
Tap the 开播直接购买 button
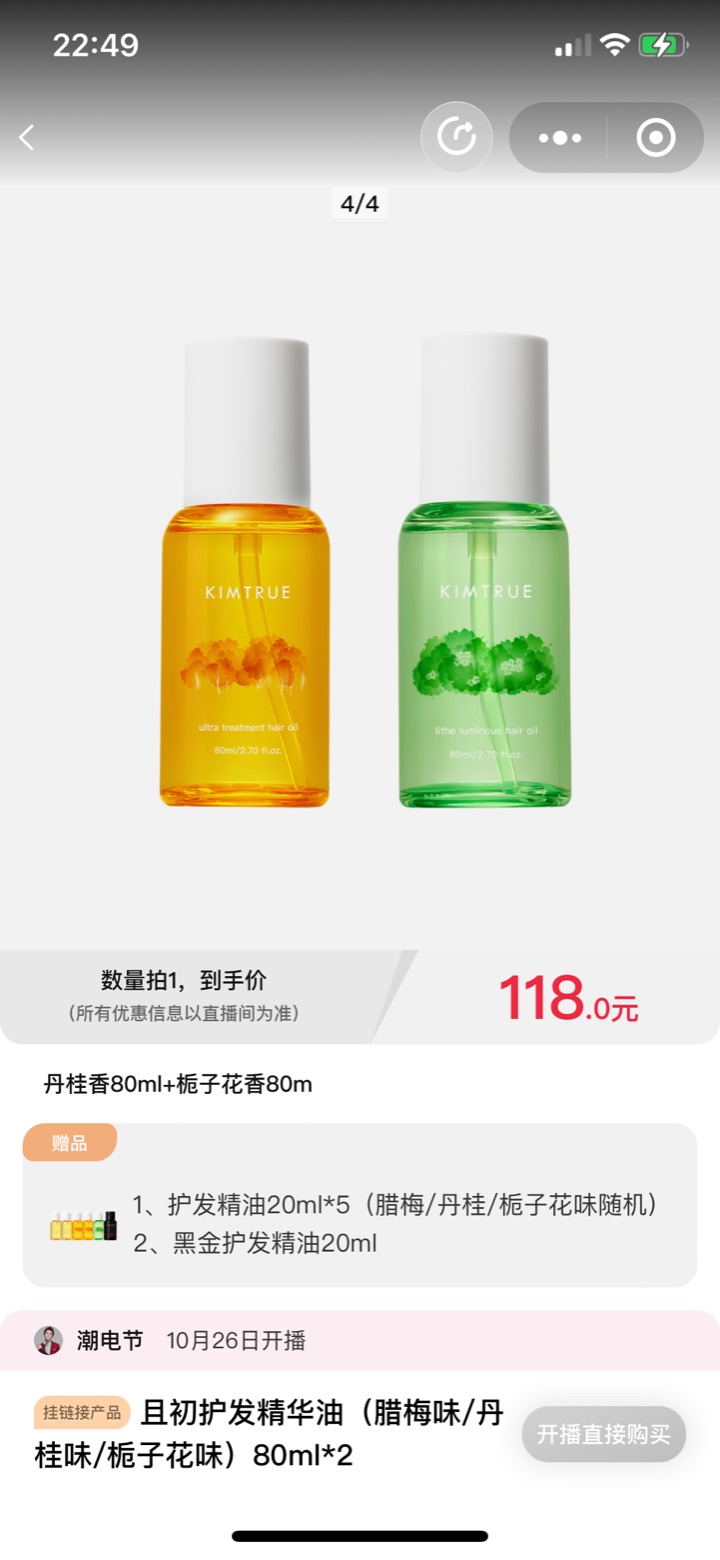coord(603,1434)
